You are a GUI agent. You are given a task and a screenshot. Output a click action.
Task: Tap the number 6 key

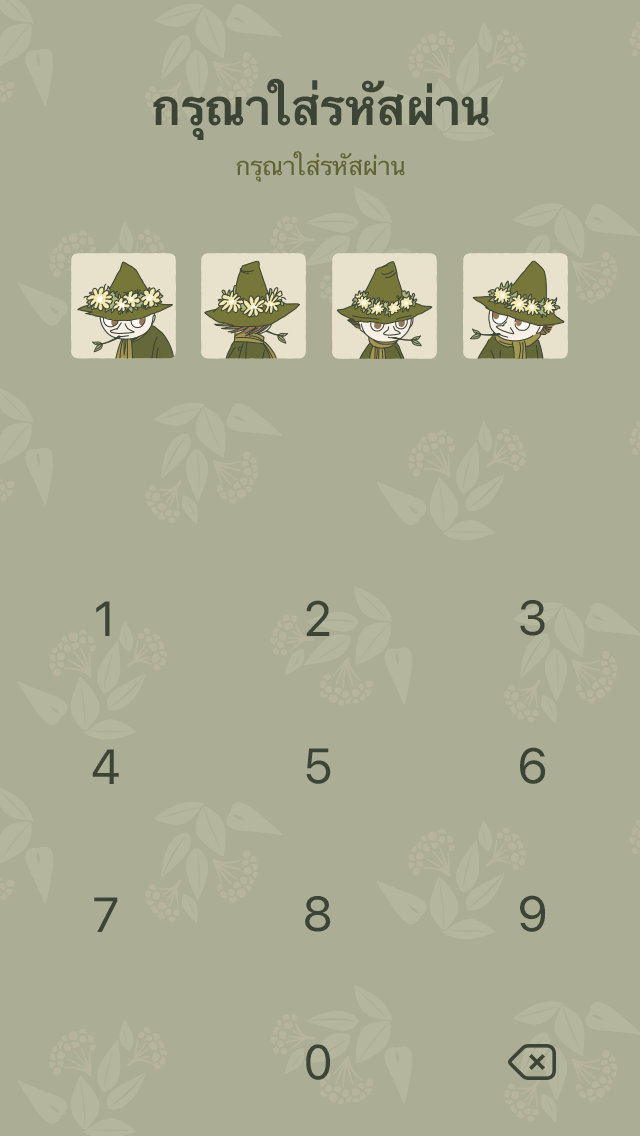(x=532, y=767)
